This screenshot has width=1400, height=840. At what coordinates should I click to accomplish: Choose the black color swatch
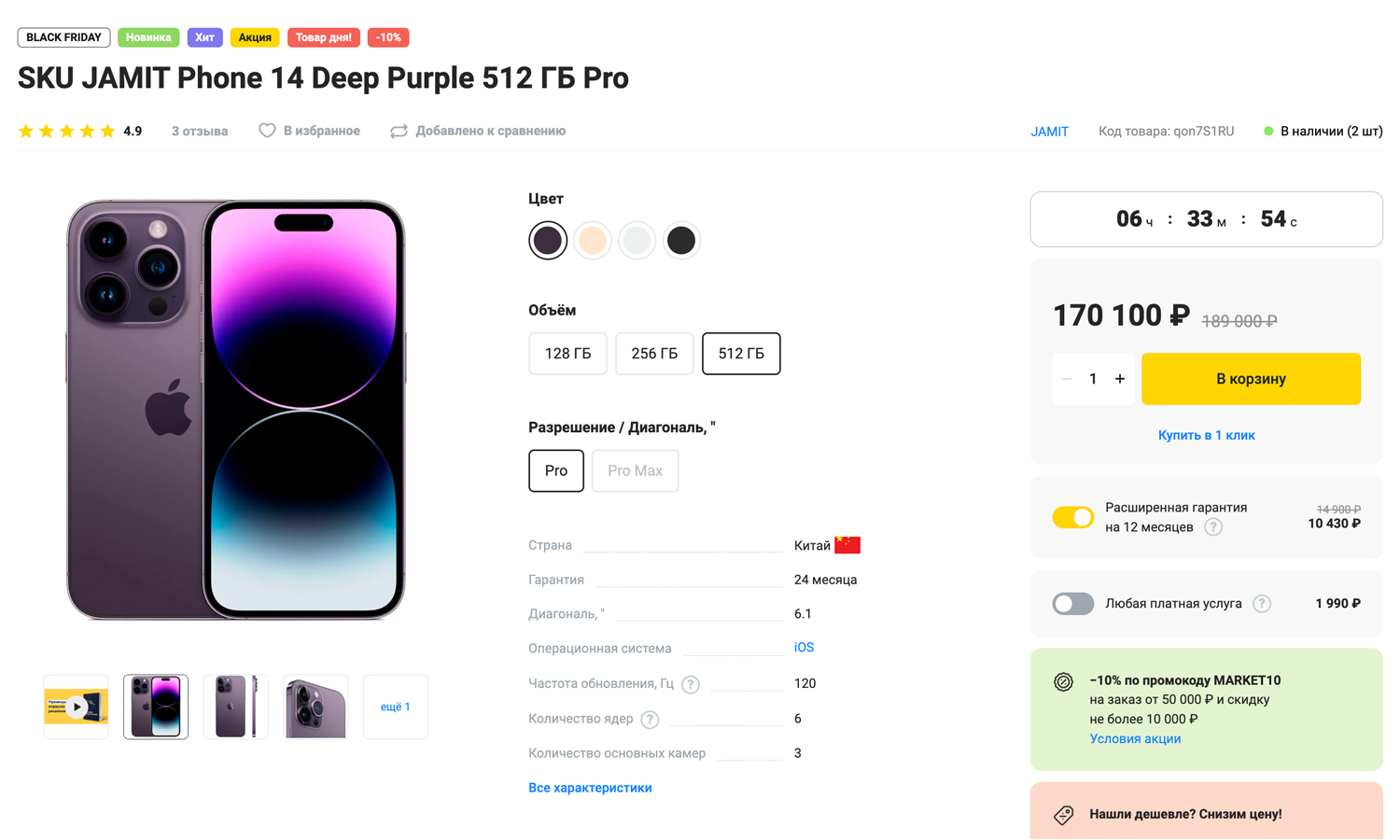(x=681, y=241)
